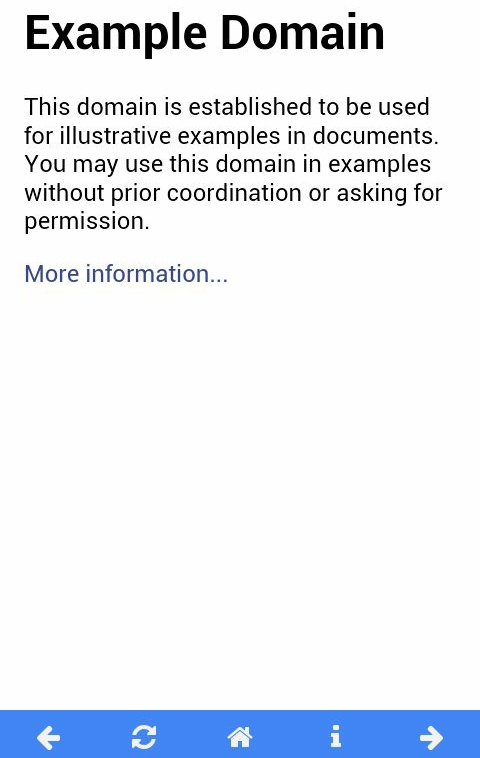Go forward using the right arrow
The width and height of the screenshot is (480, 758).
point(431,737)
